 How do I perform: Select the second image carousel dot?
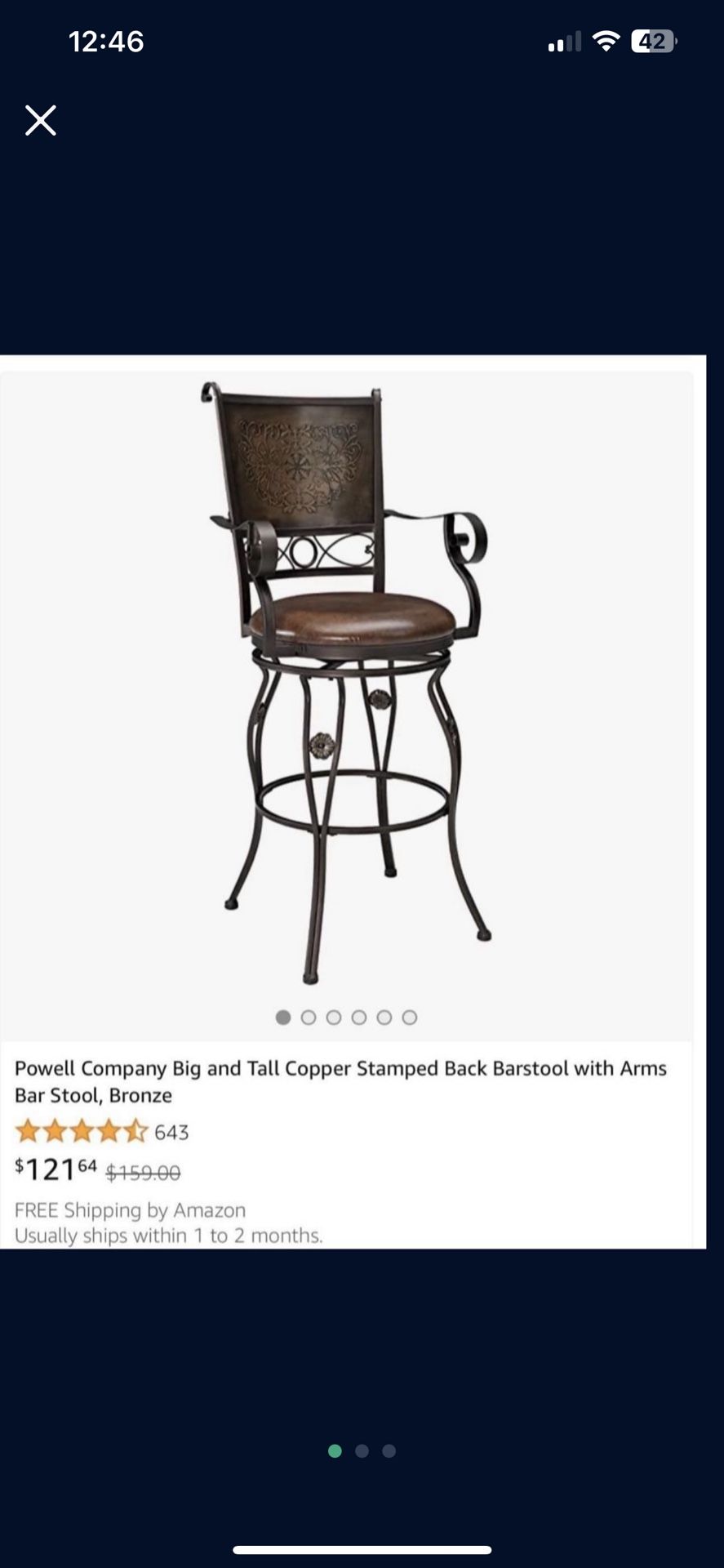pos(309,1018)
